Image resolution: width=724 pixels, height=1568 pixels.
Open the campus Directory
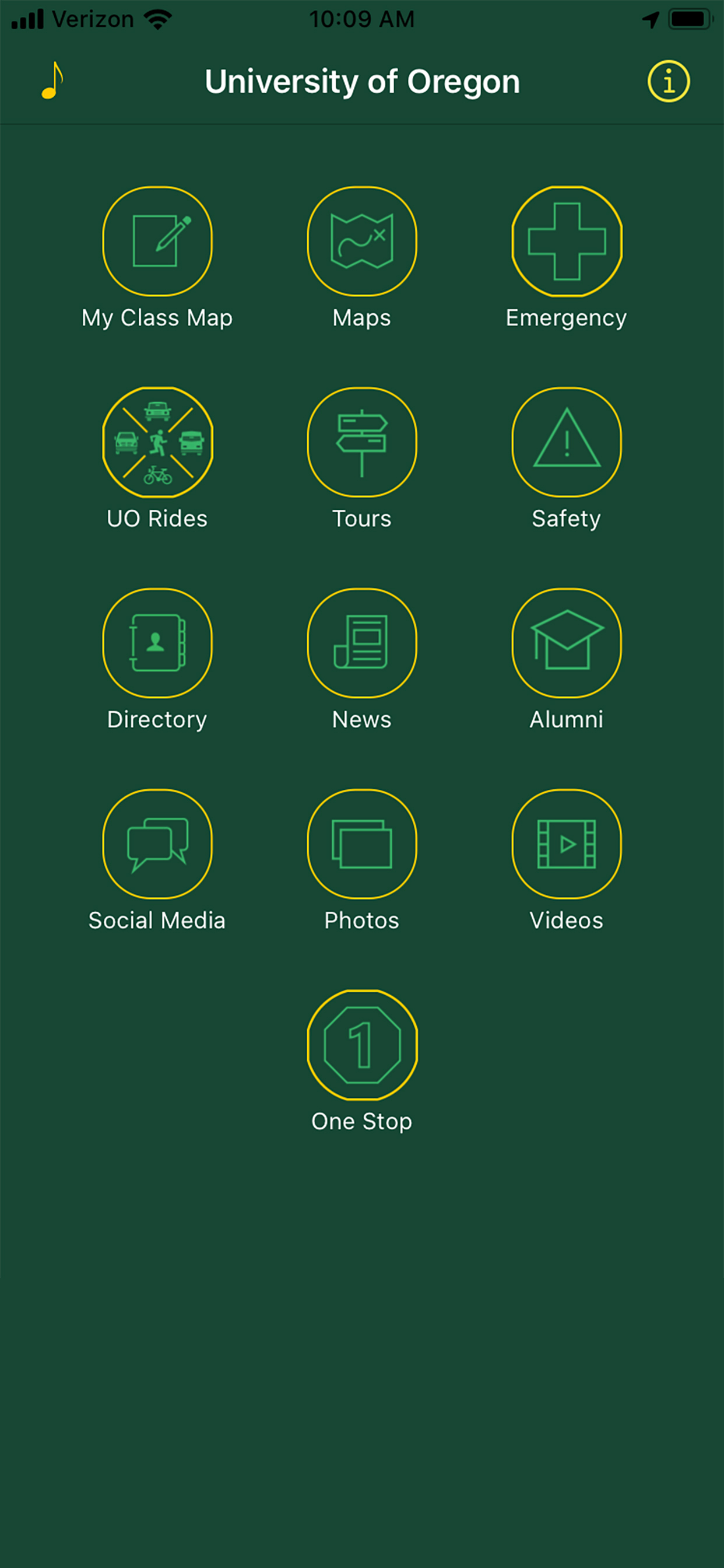(x=157, y=643)
